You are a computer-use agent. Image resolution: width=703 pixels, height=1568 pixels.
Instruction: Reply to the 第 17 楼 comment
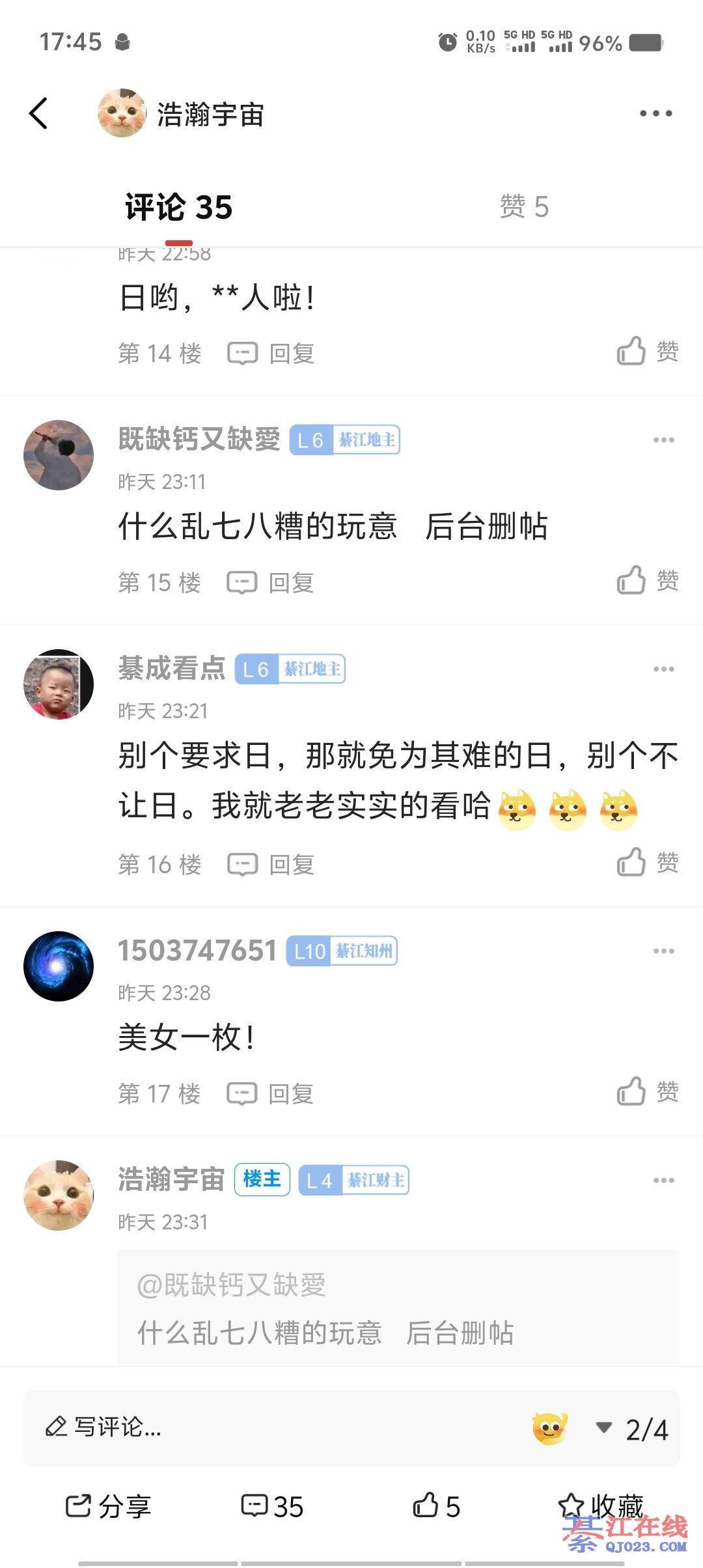(x=271, y=1094)
